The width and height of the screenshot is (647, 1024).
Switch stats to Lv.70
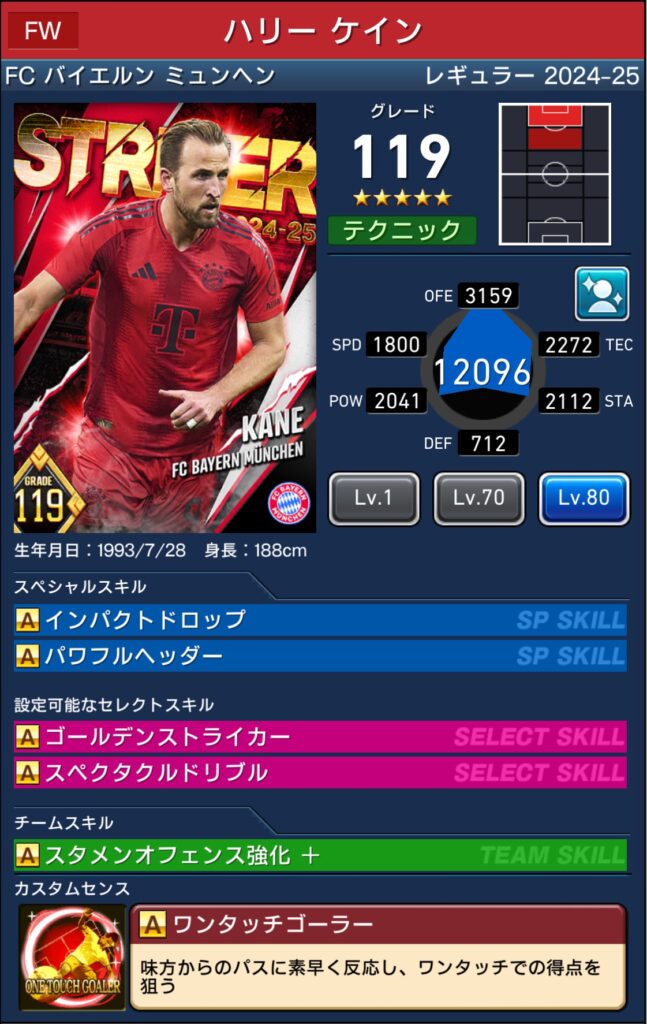pyautogui.click(x=479, y=498)
